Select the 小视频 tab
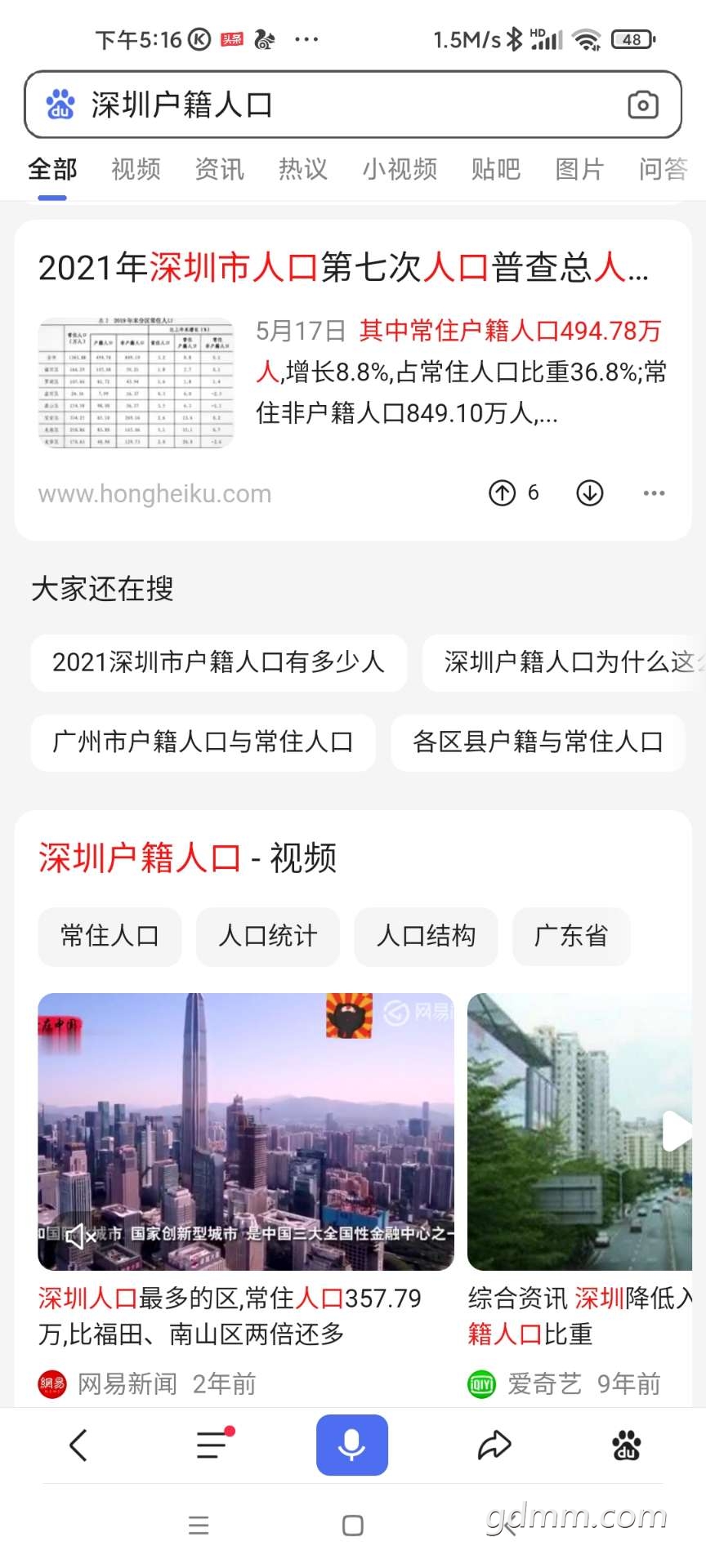This screenshot has height=1568, width=706. point(400,169)
